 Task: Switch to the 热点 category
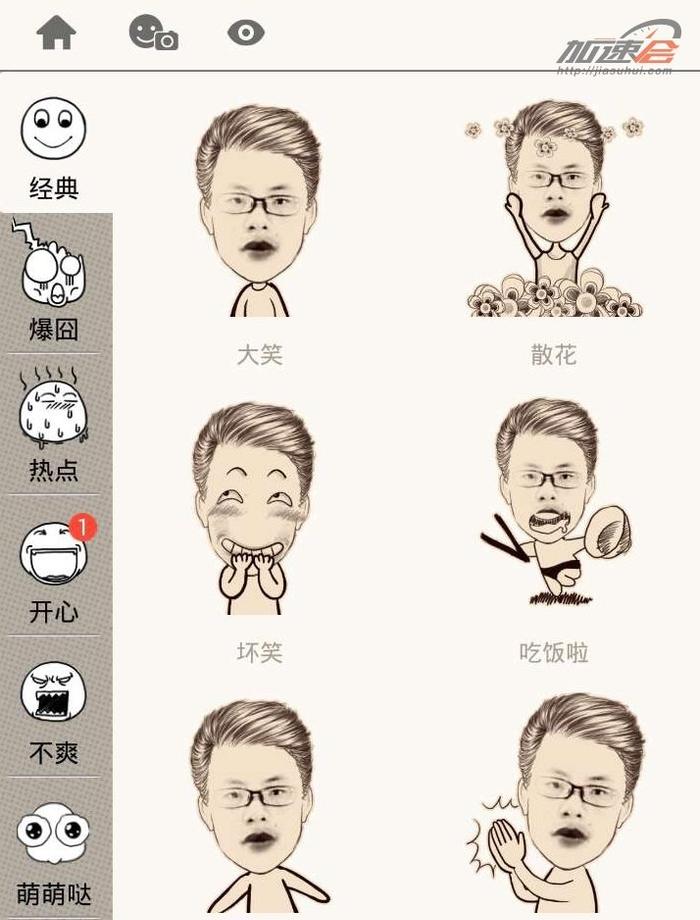(x=54, y=425)
